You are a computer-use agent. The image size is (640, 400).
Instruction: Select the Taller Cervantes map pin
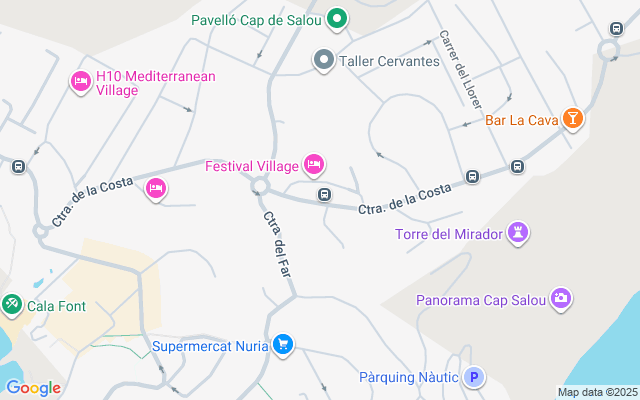coord(323,61)
